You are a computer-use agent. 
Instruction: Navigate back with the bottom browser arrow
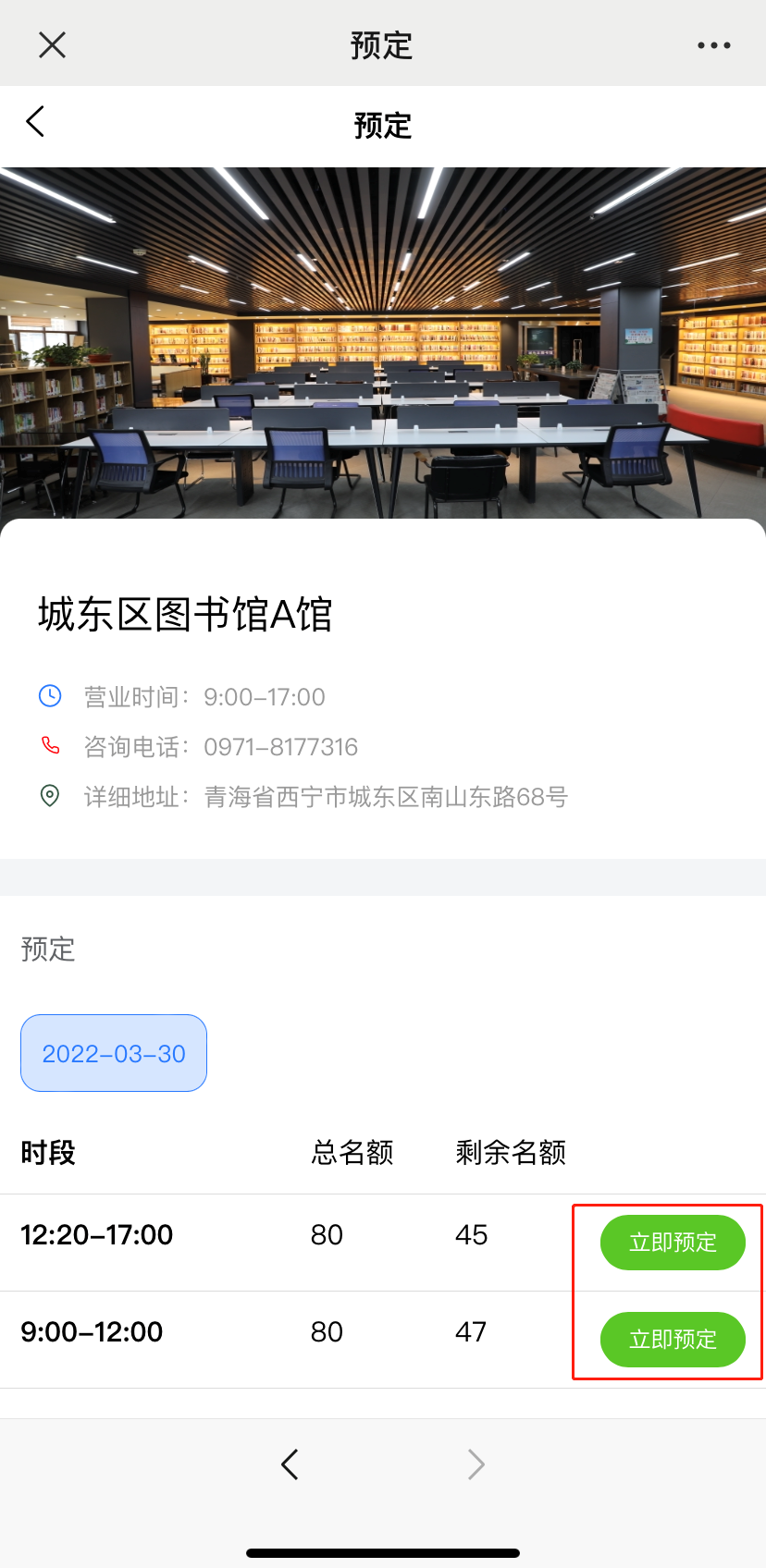point(290,1464)
